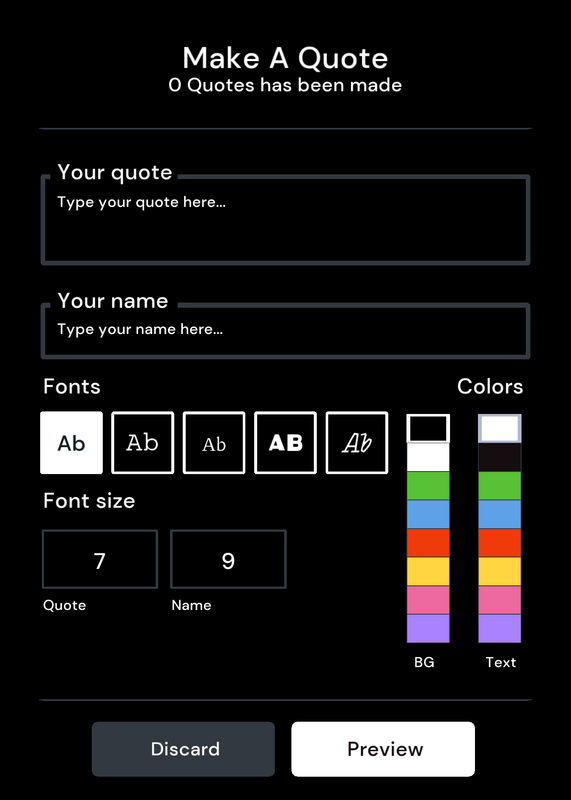The width and height of the screenshot is (571, 800).
Task: Select the bold AB font
Action: pyautogui.click(x=286, y=443)
